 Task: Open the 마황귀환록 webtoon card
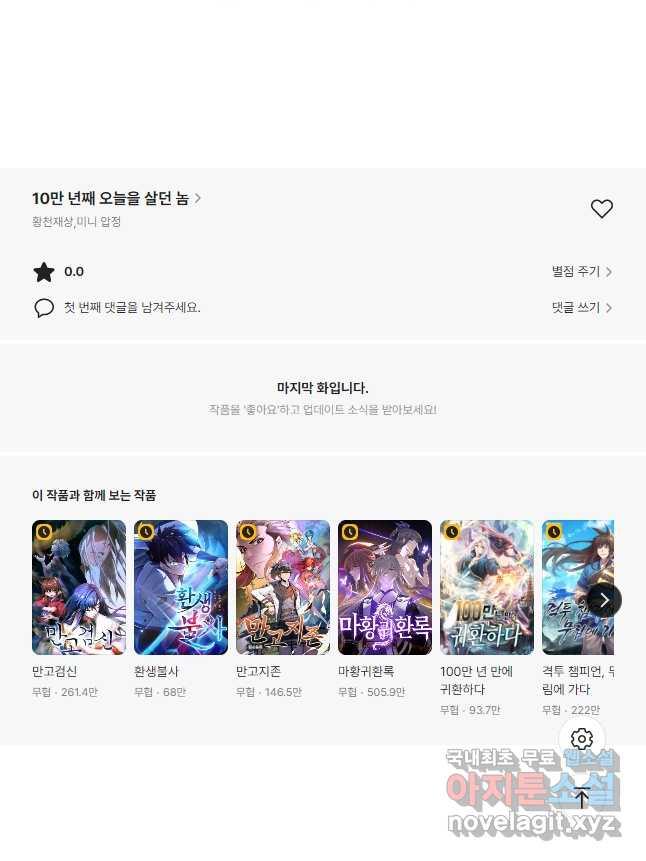tap(385, 587)
